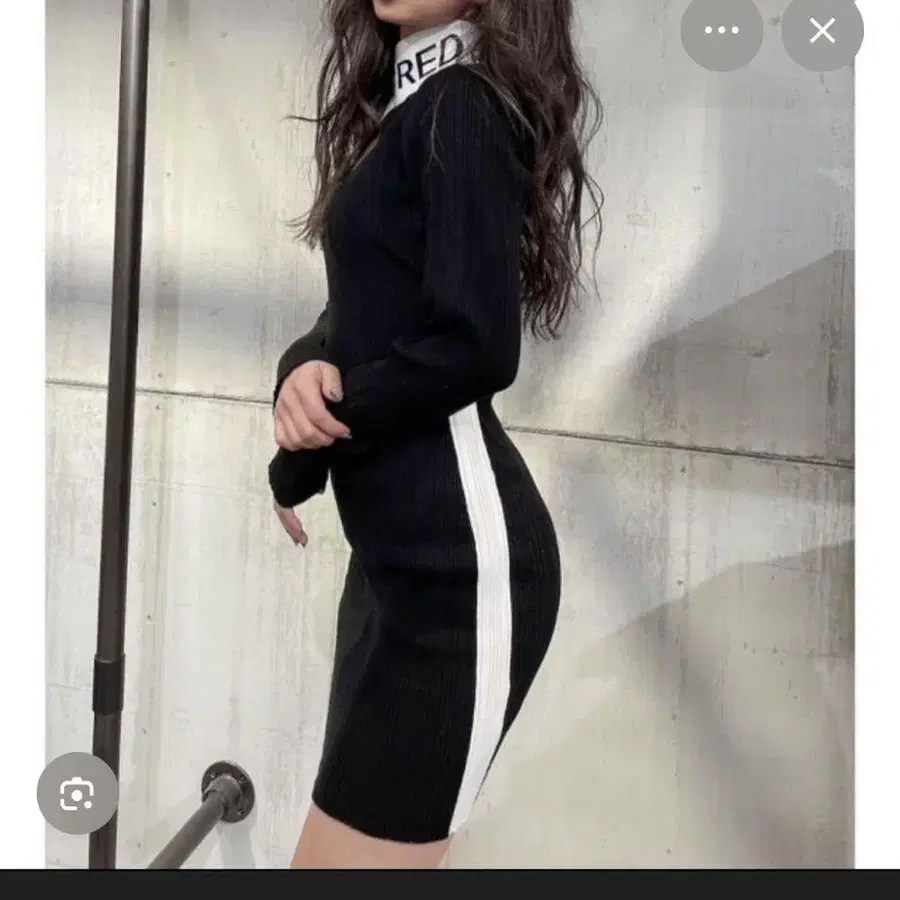The width and height of the screenshot is (900, 900).
Task: Close the image viewer
Action: coord(822,31)
